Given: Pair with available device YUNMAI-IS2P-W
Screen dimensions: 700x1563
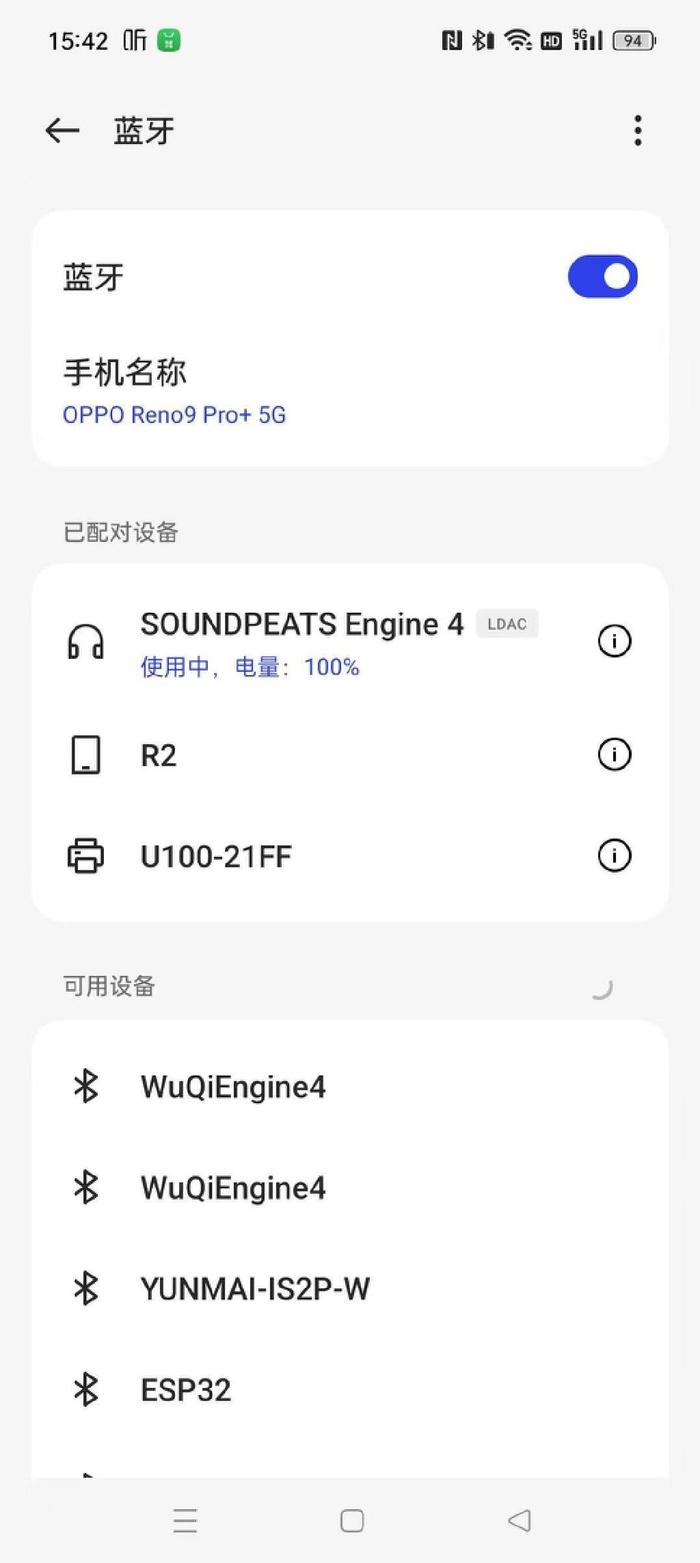Looking at the screenshot, I should [x=350, y=1289].
